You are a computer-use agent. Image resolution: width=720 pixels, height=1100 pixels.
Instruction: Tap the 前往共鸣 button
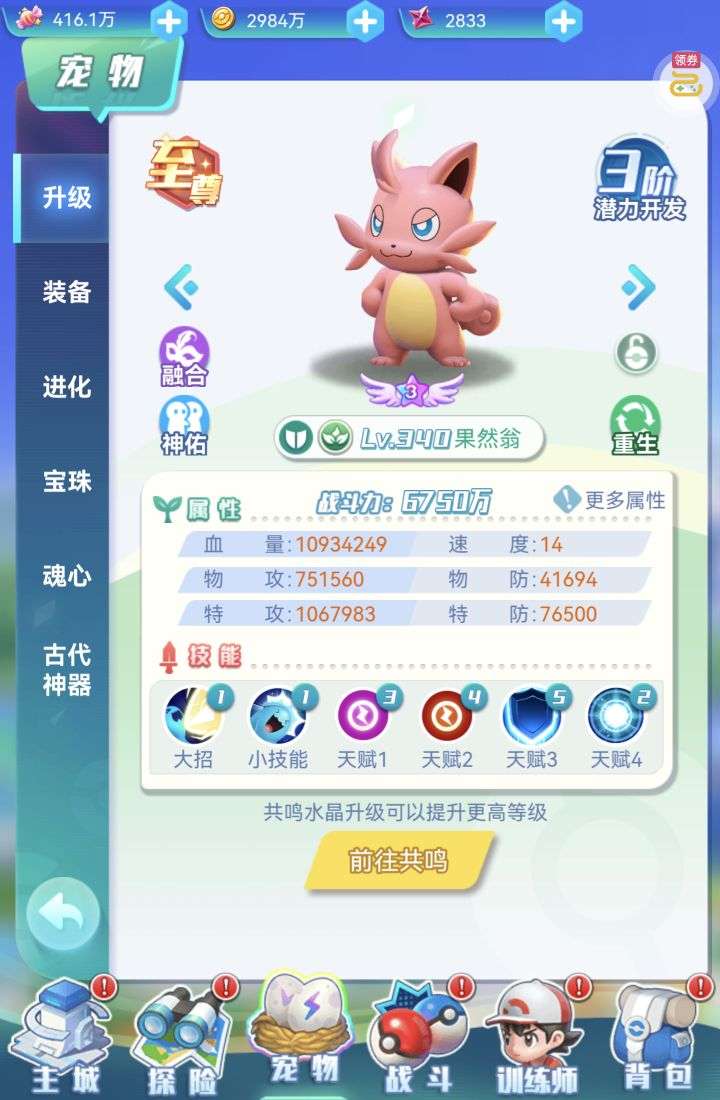pos(398,861)
